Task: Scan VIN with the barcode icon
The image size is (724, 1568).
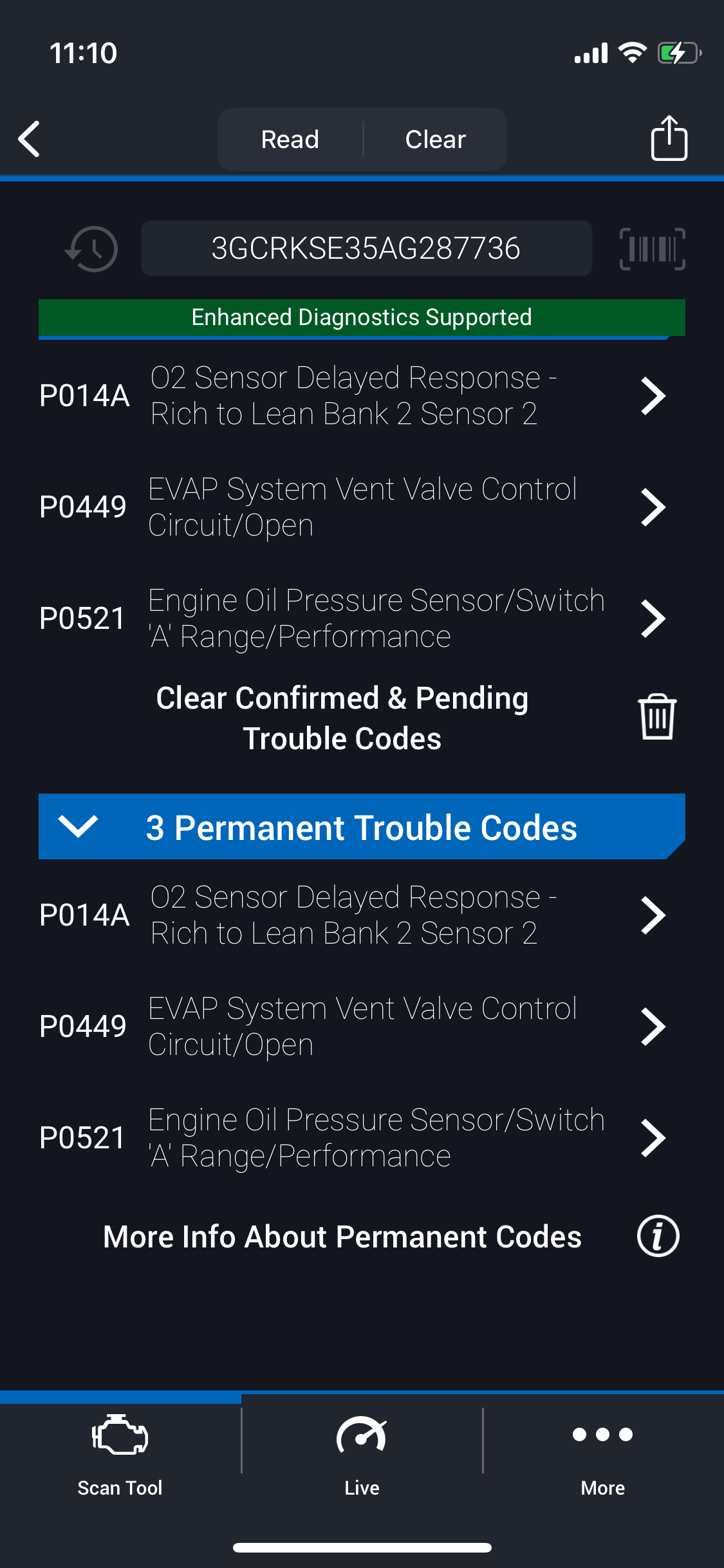Action: tap(652, 249)
